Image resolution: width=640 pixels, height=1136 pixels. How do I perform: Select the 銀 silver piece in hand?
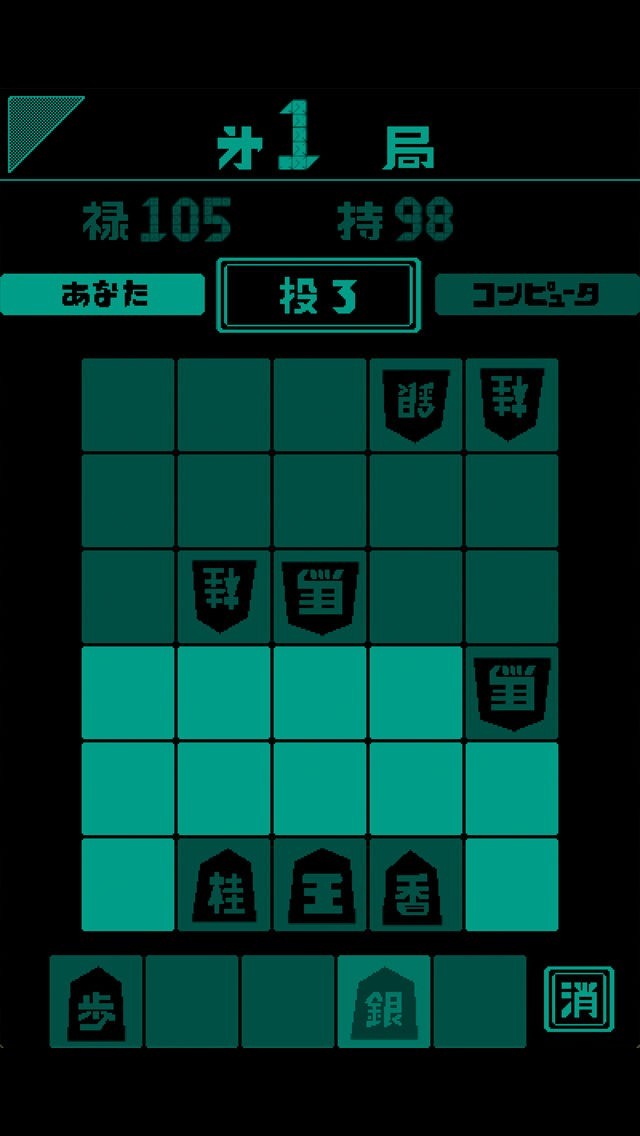[x=384, y=1002]
